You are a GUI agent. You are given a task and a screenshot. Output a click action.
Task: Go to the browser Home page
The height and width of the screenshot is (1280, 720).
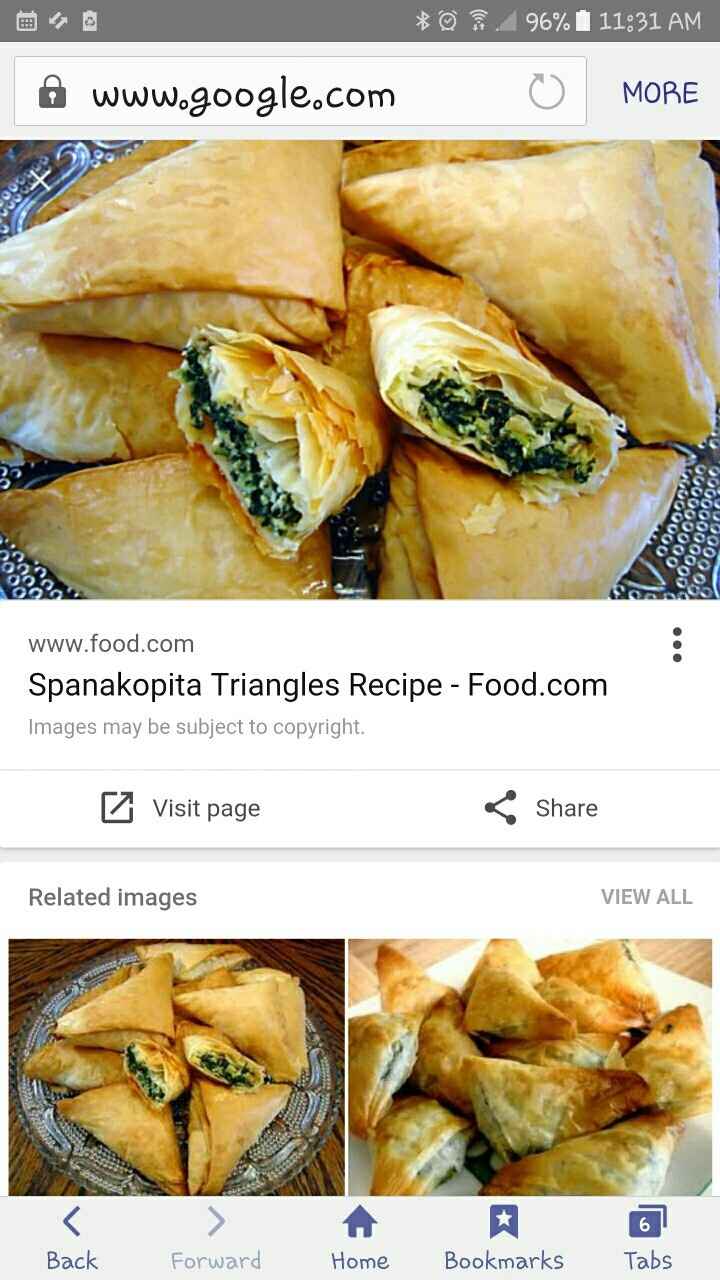tap(360, 1238)
